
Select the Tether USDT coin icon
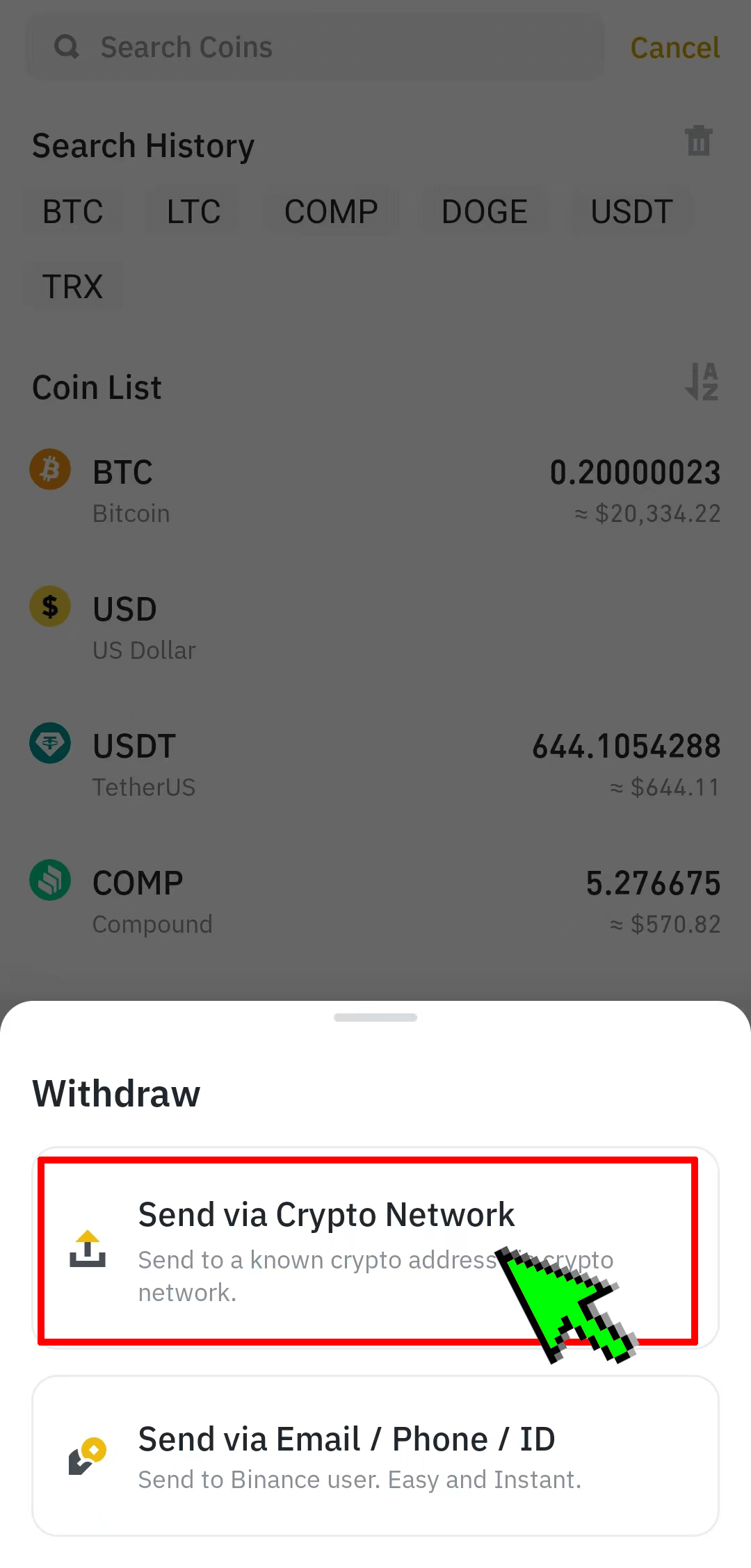point(49,743)
